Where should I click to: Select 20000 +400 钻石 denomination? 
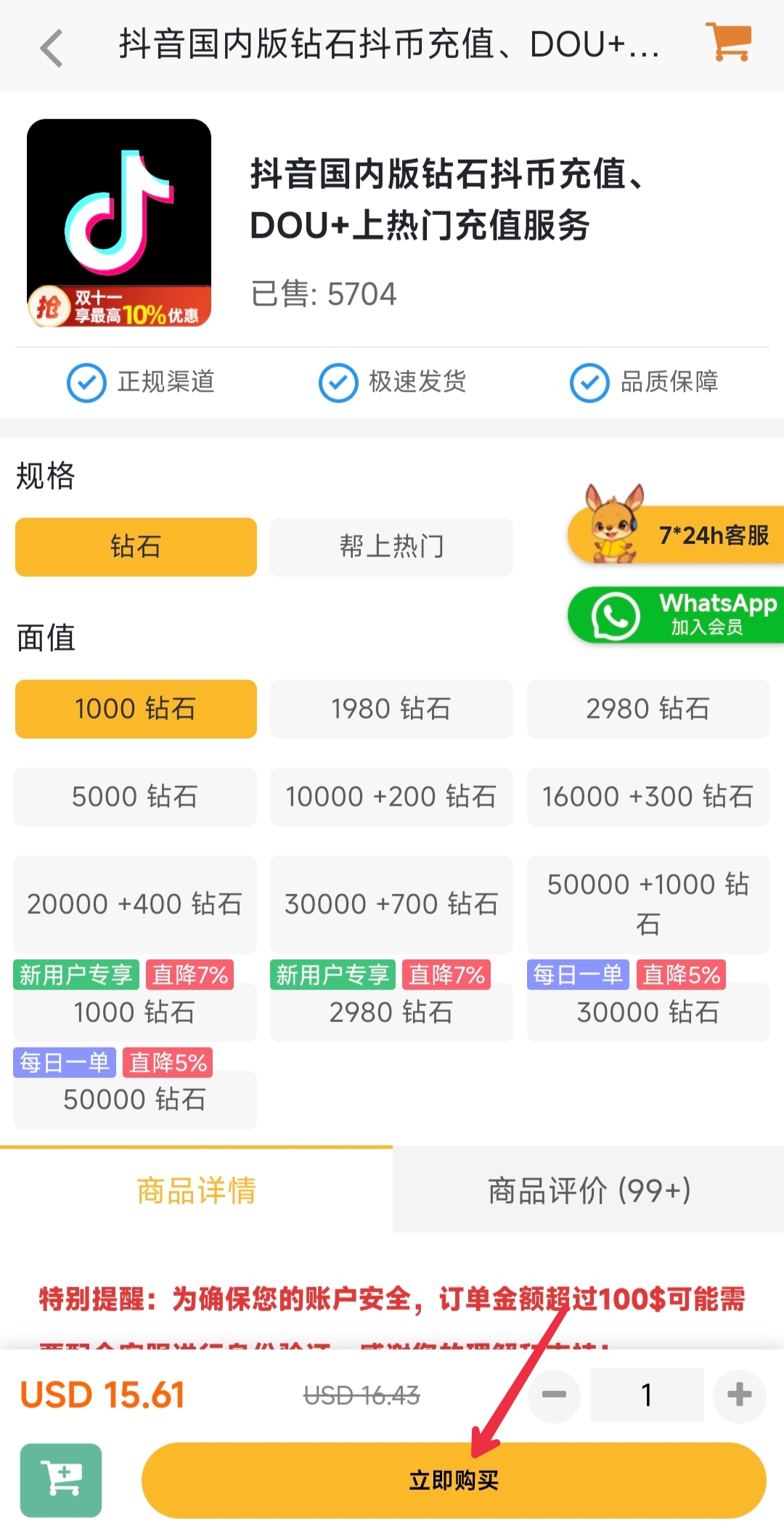(135, 904)
